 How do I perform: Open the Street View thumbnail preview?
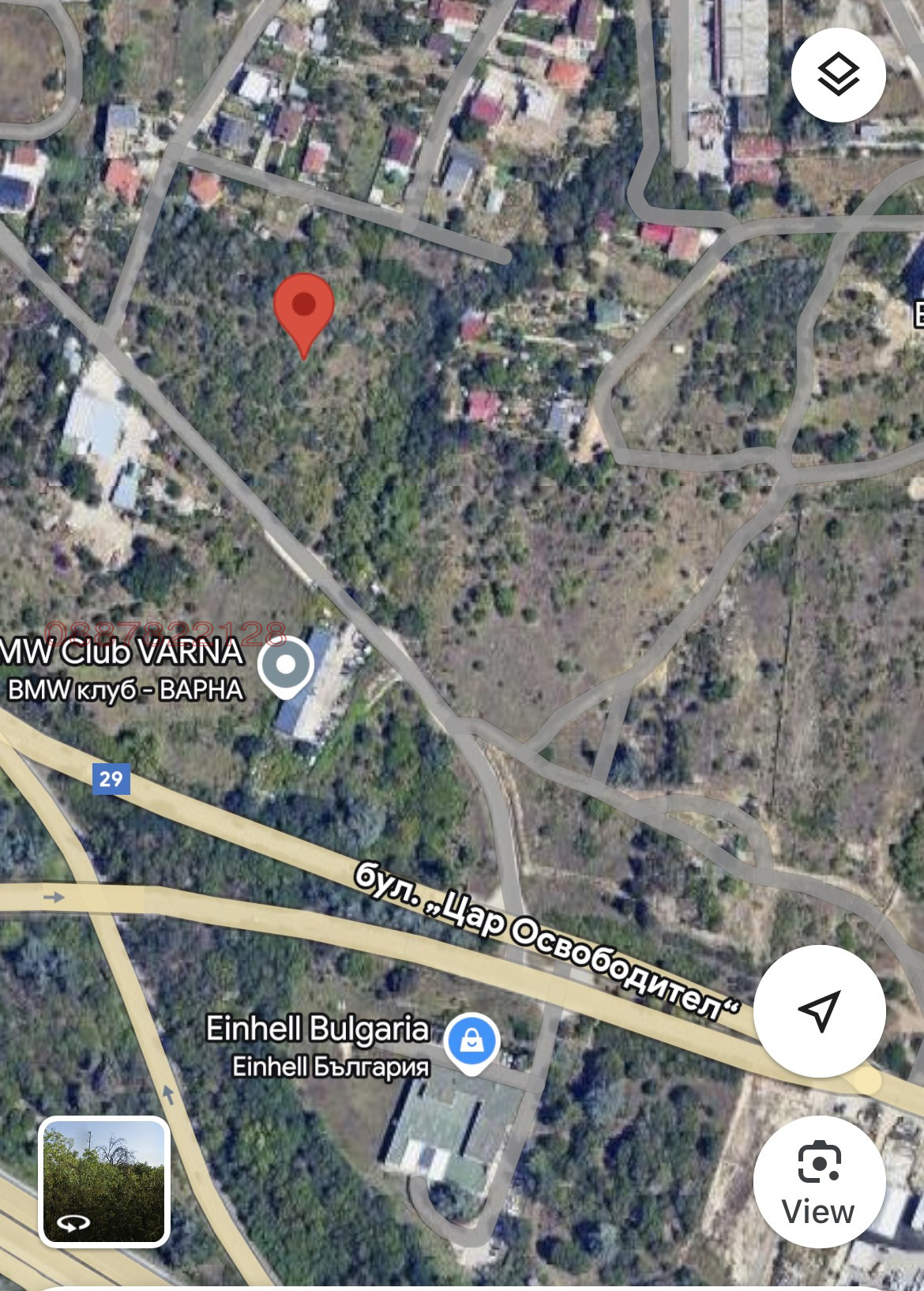coord(104,1181)
